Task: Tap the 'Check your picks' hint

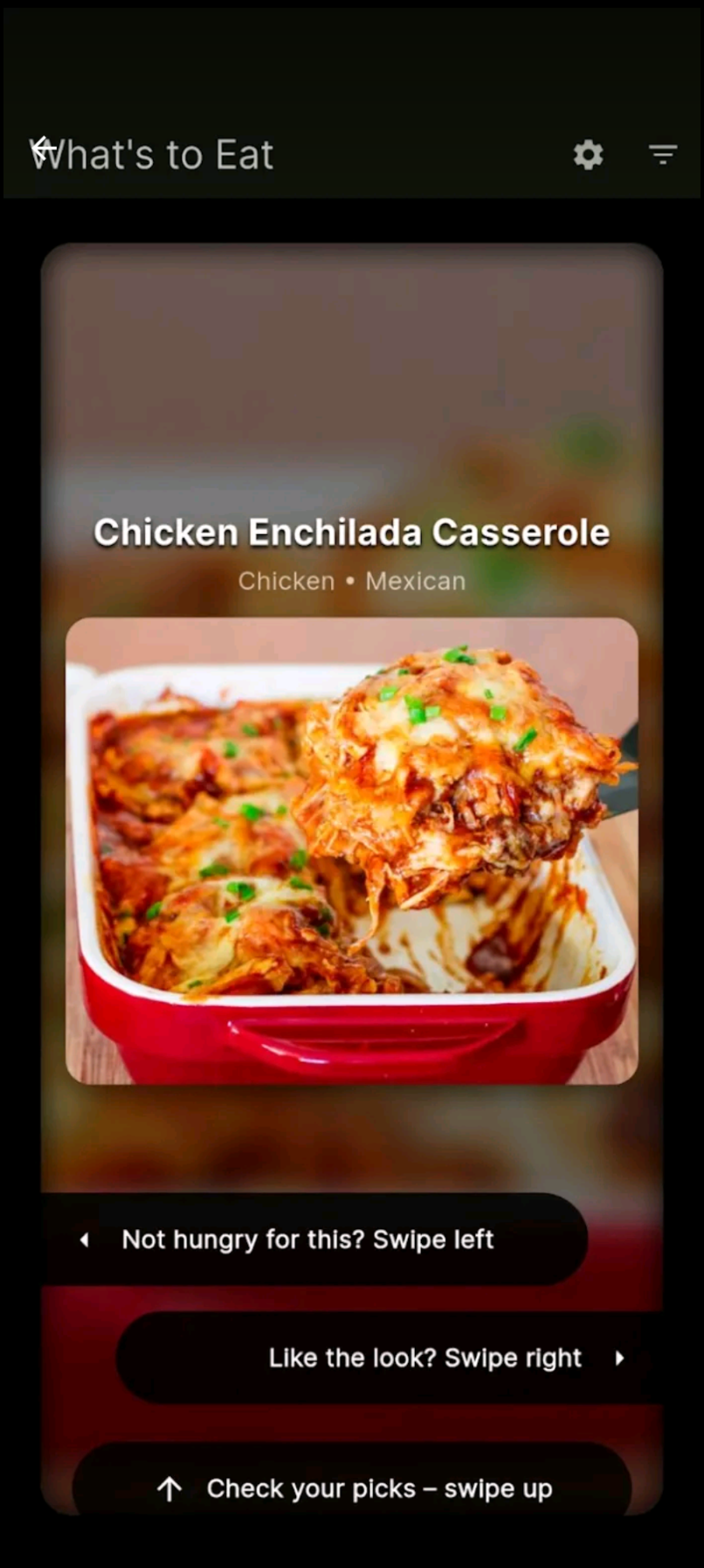Action: pyautogui.click(x=378, y=1488)
